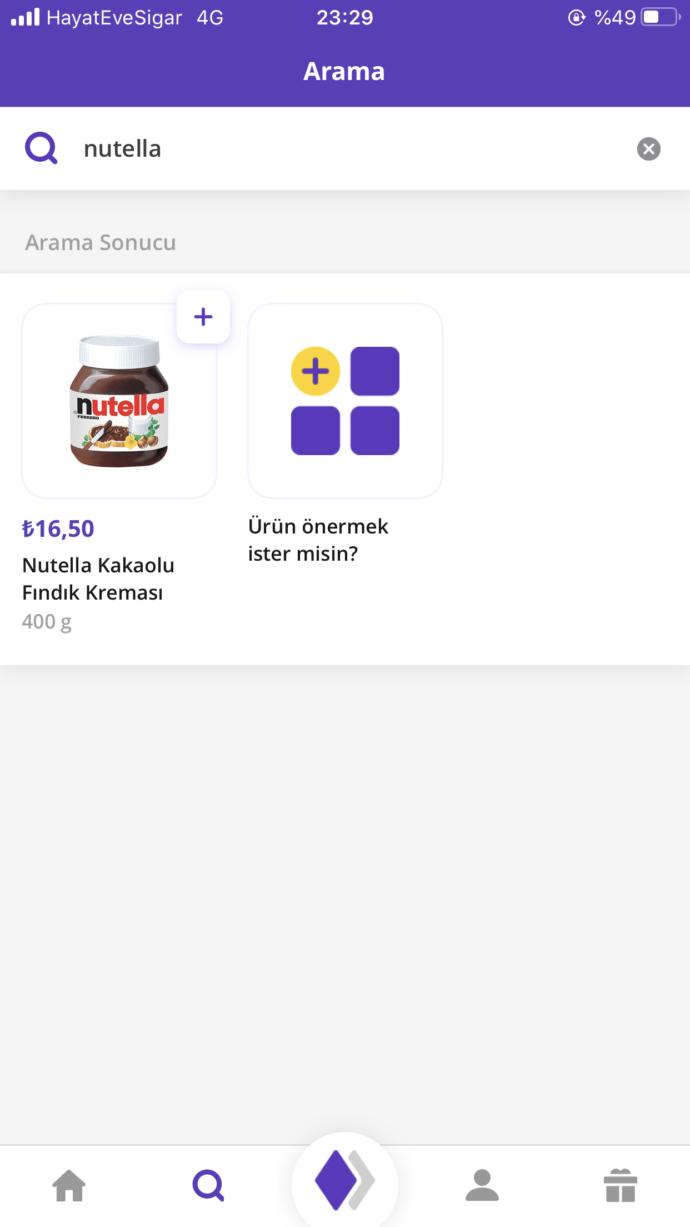Open the Nutella Kakaolu Fındık Kreması product
Screen dimensions: 690x1227
click(119, 401)
